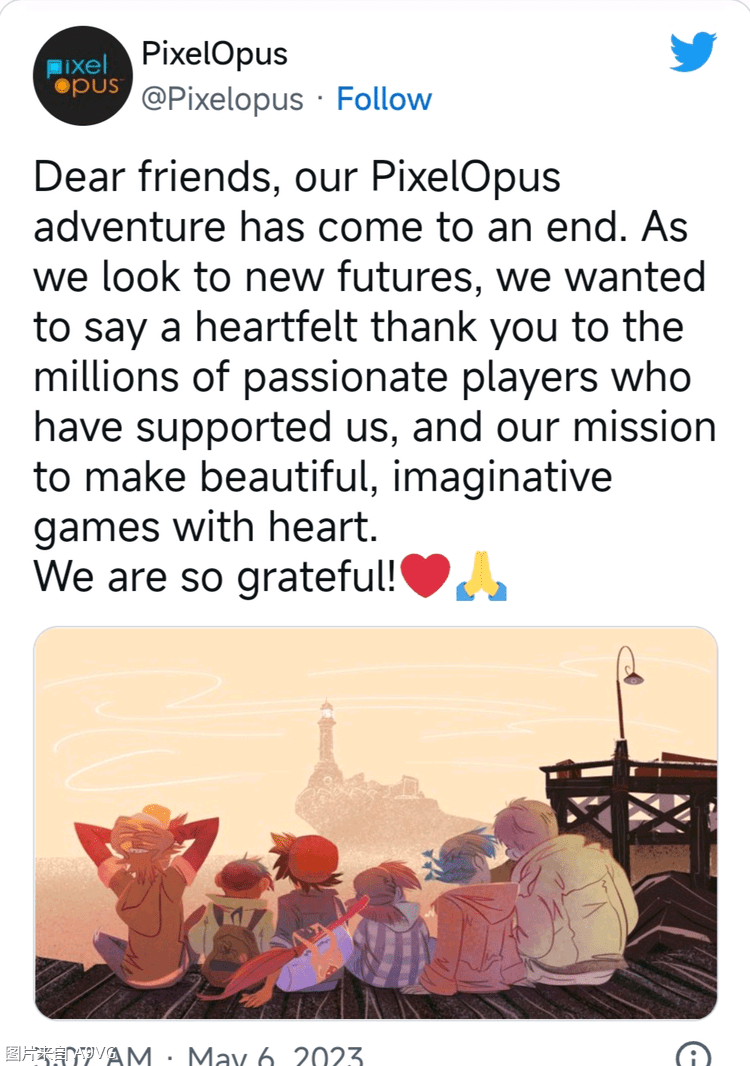
Task: View the attached farewell illustration full size
Action: tap(375, 830)
